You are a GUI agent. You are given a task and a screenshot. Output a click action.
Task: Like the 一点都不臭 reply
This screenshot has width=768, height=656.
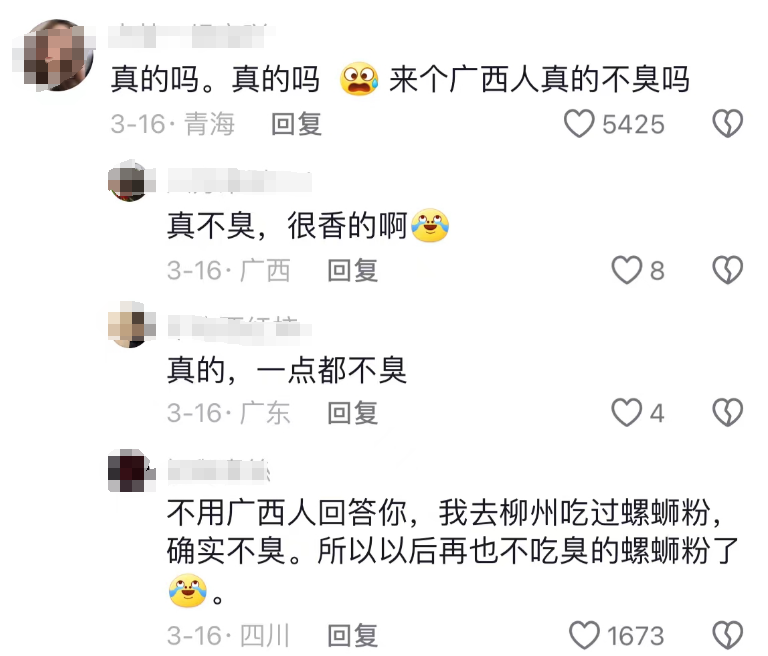point(626,412)
